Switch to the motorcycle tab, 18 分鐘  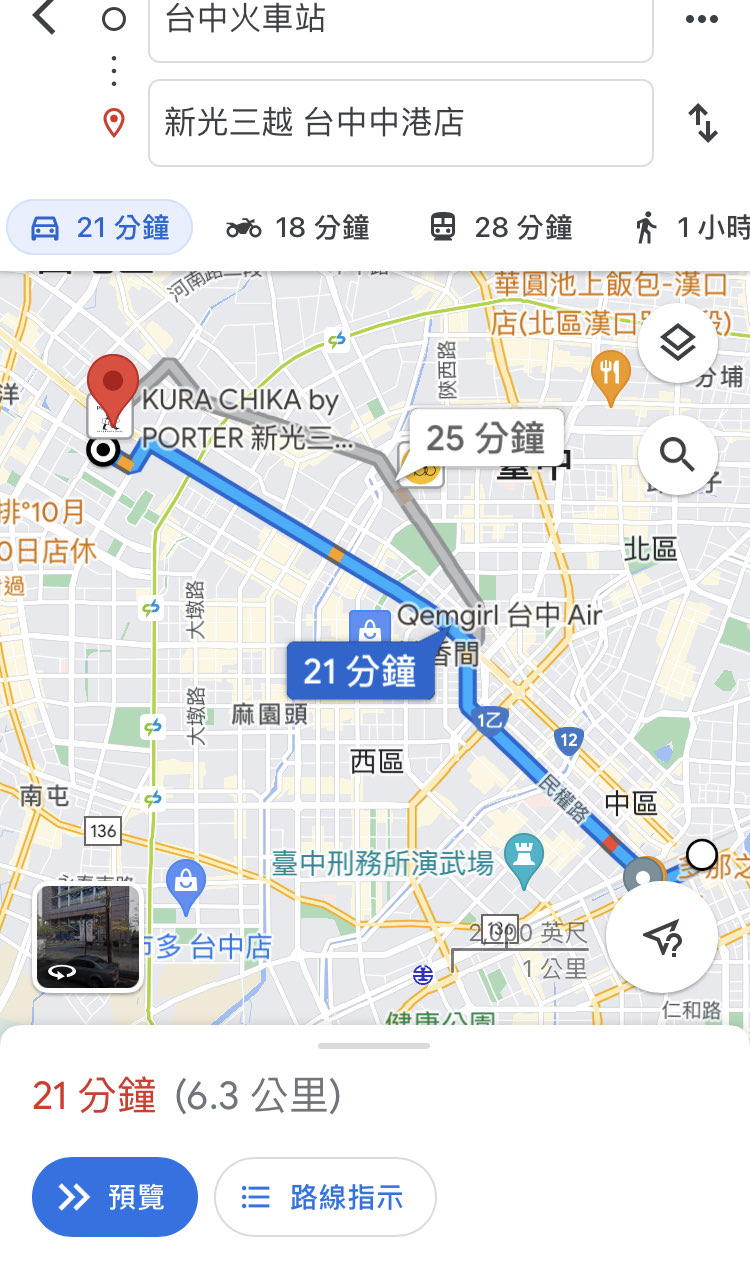pyautogui.click(x=298, y=228)
